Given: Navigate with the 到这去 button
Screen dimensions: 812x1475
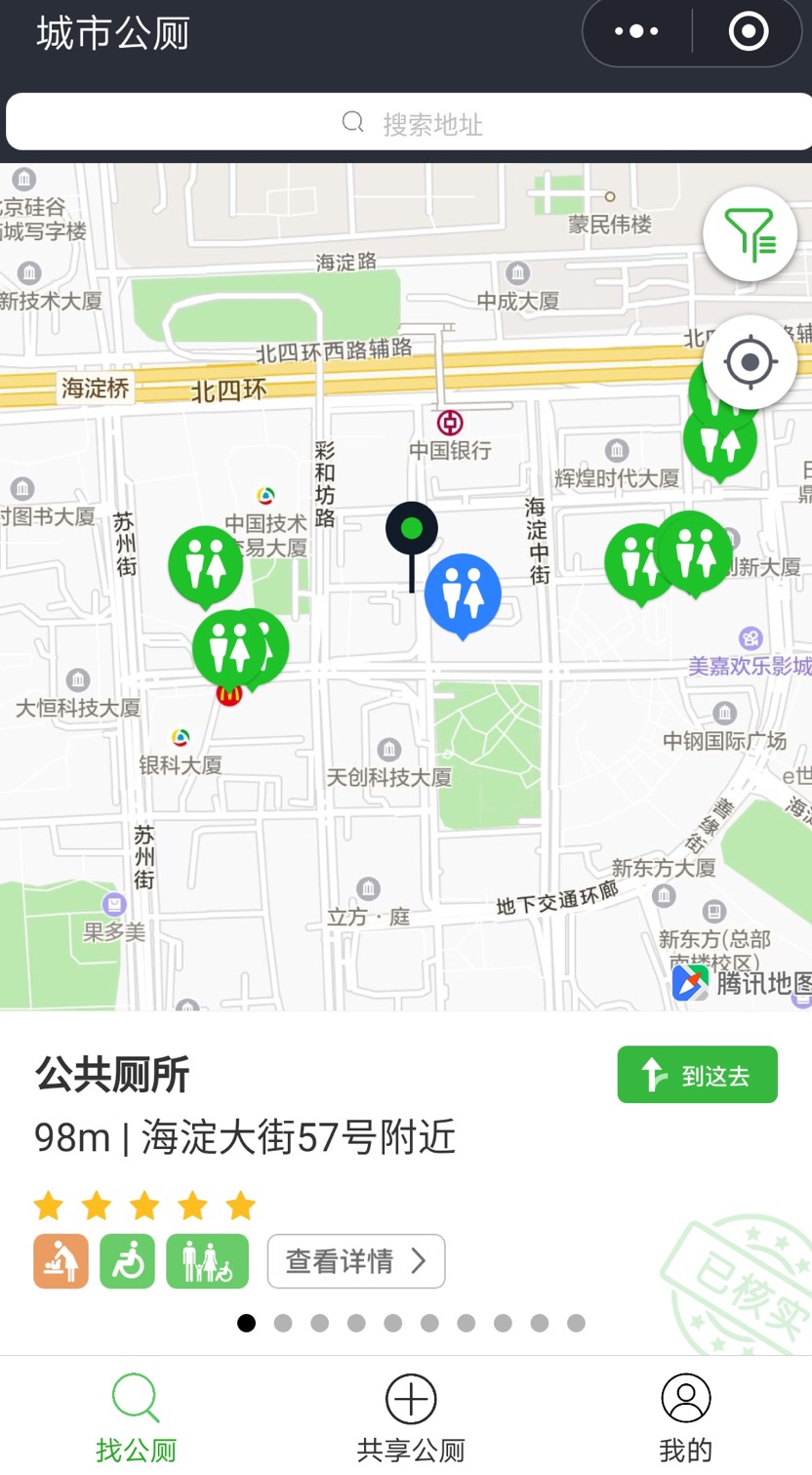Looking at the screenshot, I should click(697, 1075).
